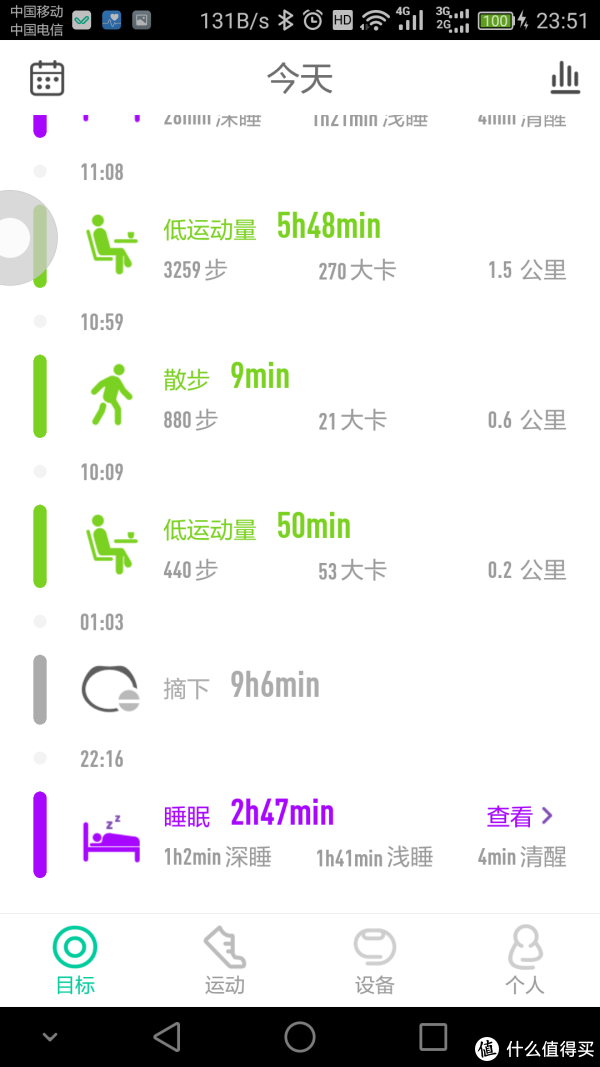The width and height of the screenshot is (600, 1067).
Task: Switch to the 运动 tab
Action: click(x=224, y=960)
